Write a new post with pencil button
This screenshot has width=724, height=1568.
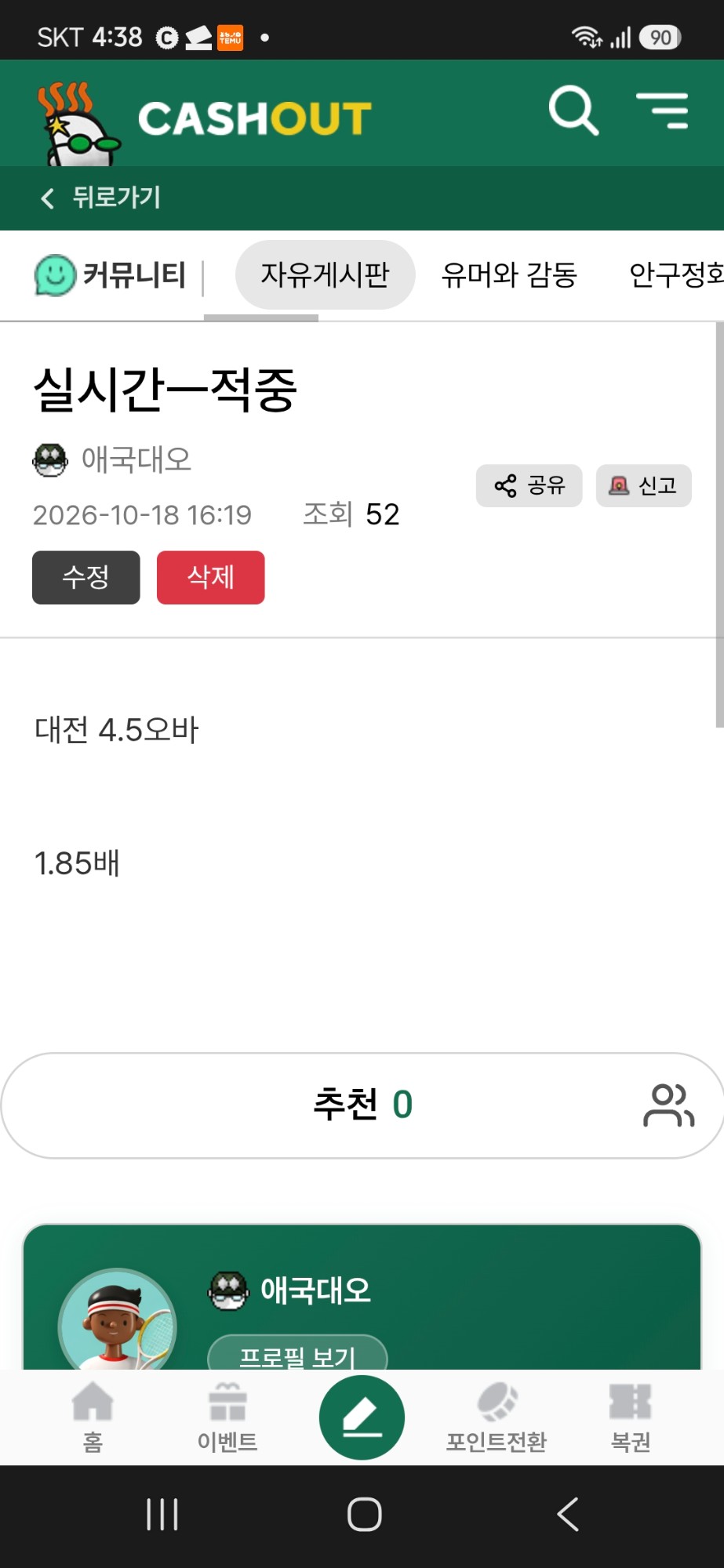362,1417
